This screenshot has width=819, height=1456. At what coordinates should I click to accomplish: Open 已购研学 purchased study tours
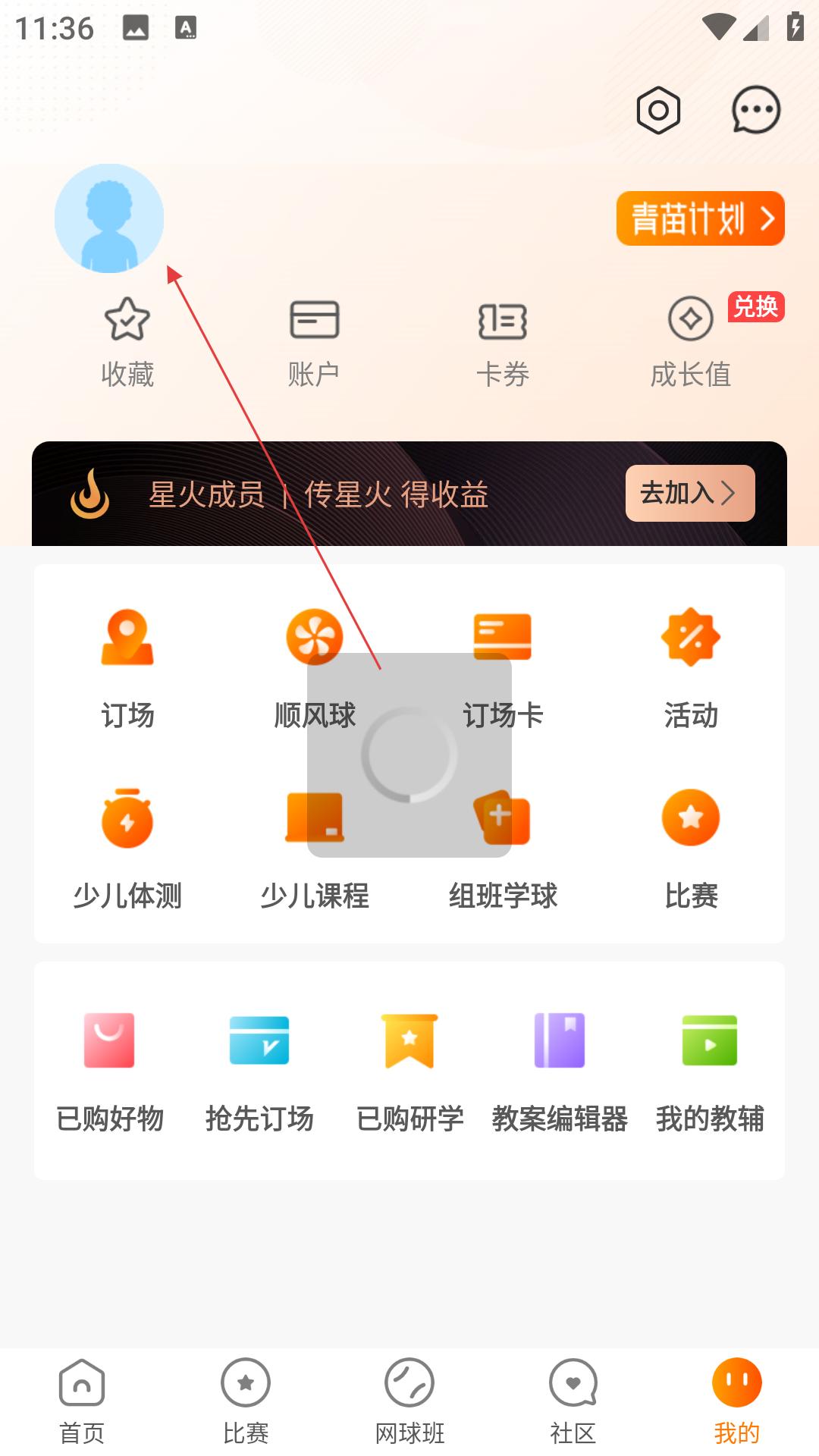pyautogui.click(x=409, y=1071)
